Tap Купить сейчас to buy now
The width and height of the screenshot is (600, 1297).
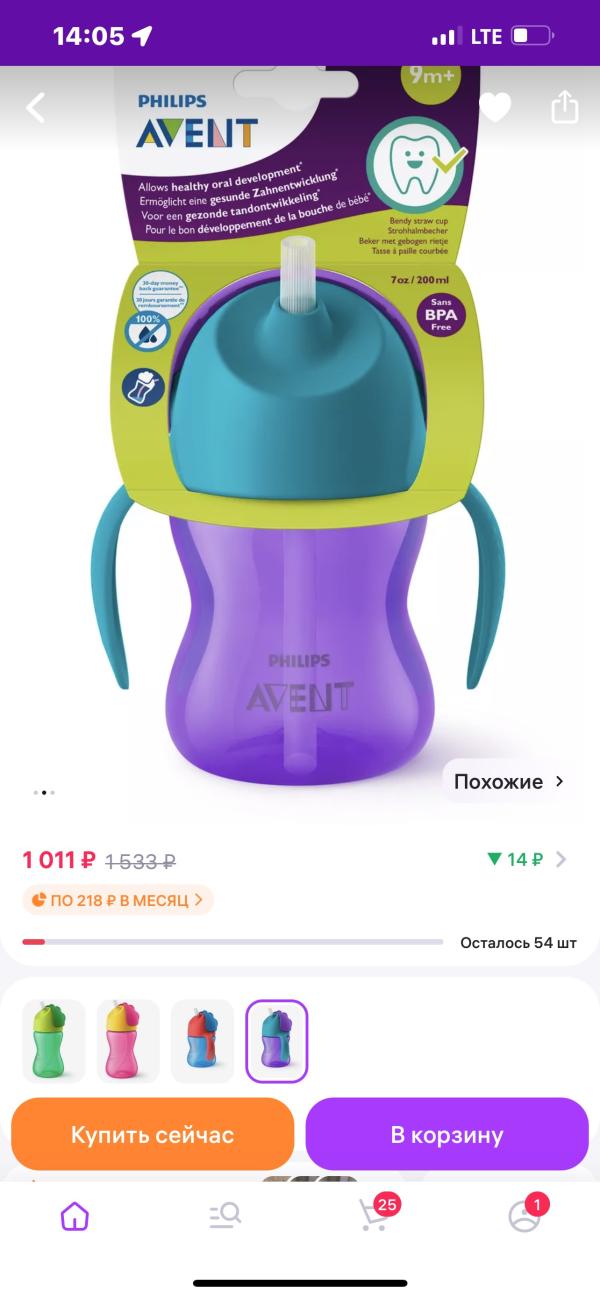[152, 1134]
